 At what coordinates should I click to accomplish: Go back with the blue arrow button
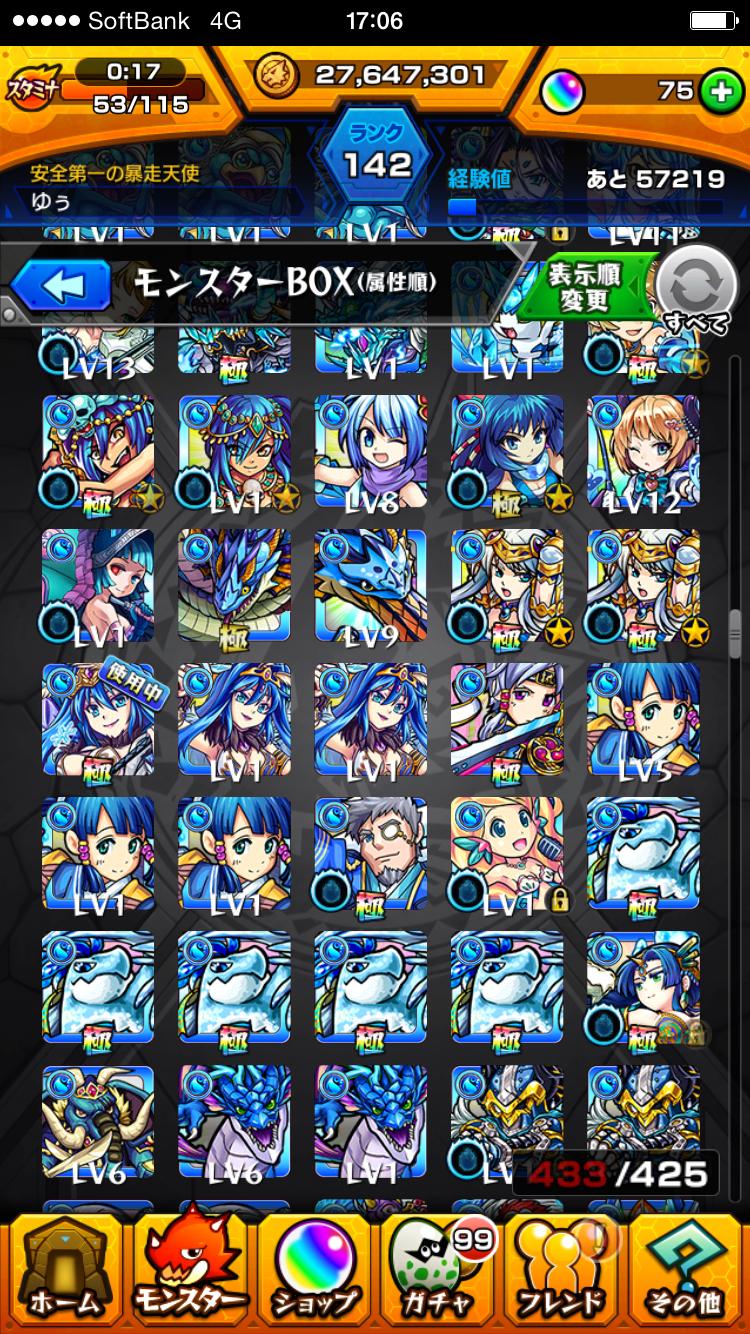tap(60, 287)
